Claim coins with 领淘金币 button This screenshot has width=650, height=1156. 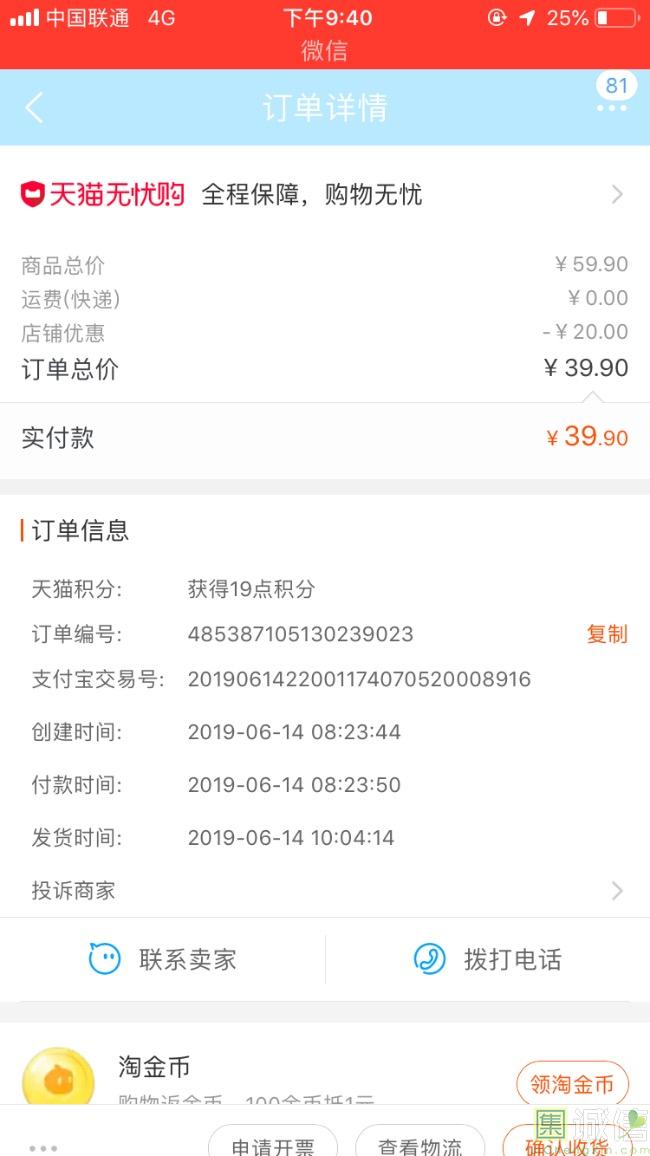572,1084
